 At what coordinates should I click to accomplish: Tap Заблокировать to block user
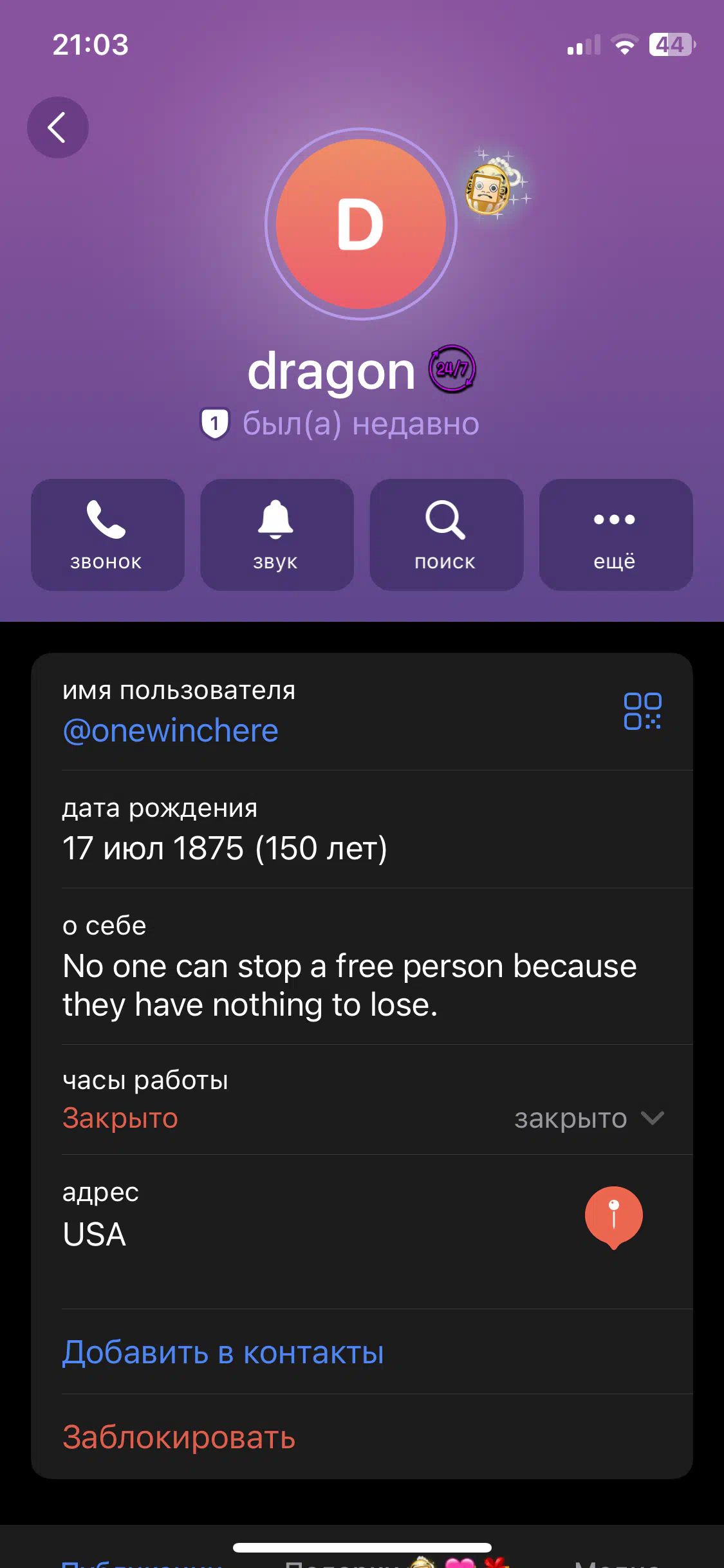pos(179,1437)
